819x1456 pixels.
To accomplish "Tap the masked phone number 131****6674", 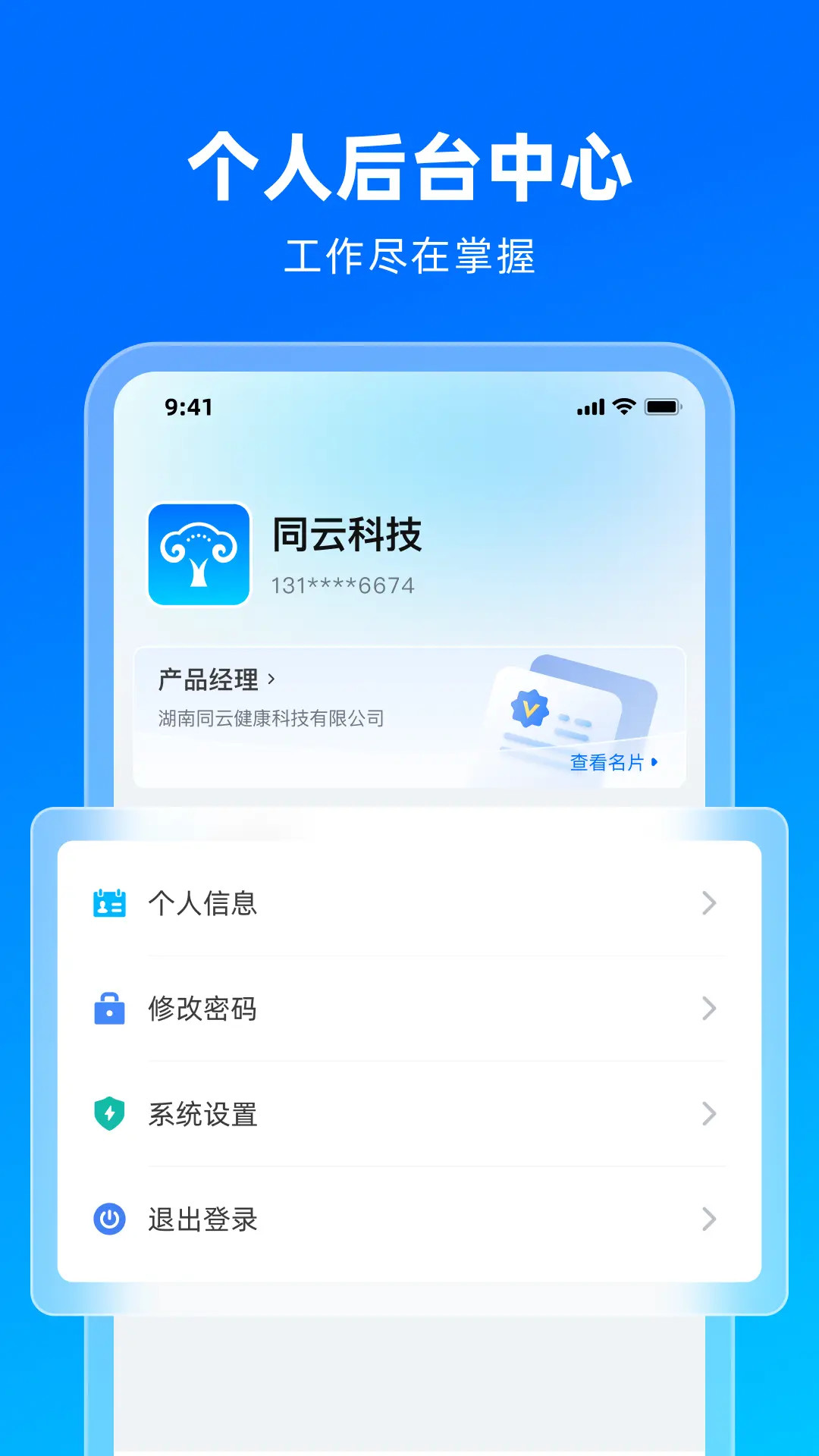I will point(343,584).
